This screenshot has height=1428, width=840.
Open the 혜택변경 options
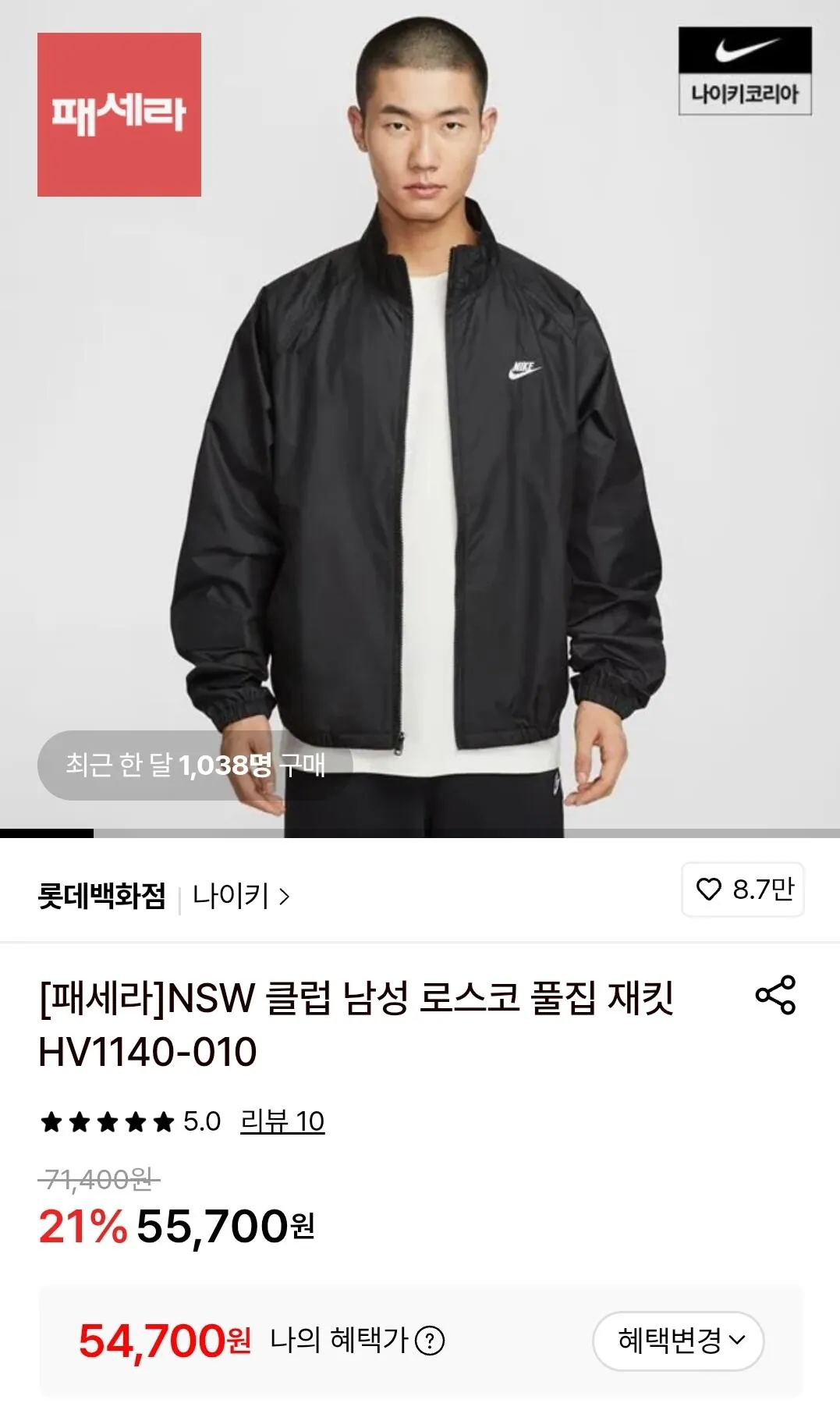pyautogui.click(x=680, y=1341)
